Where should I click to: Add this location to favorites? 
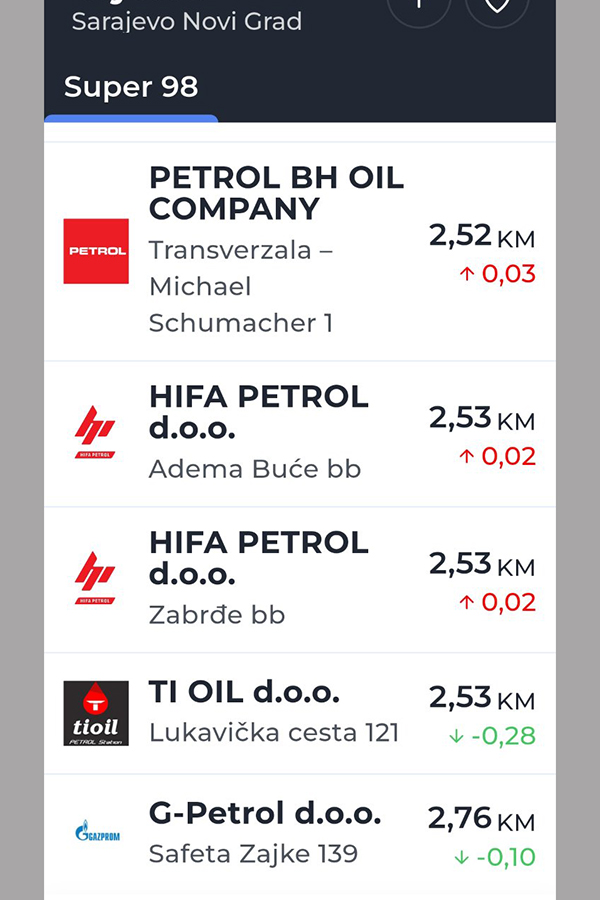click(497, 6)
